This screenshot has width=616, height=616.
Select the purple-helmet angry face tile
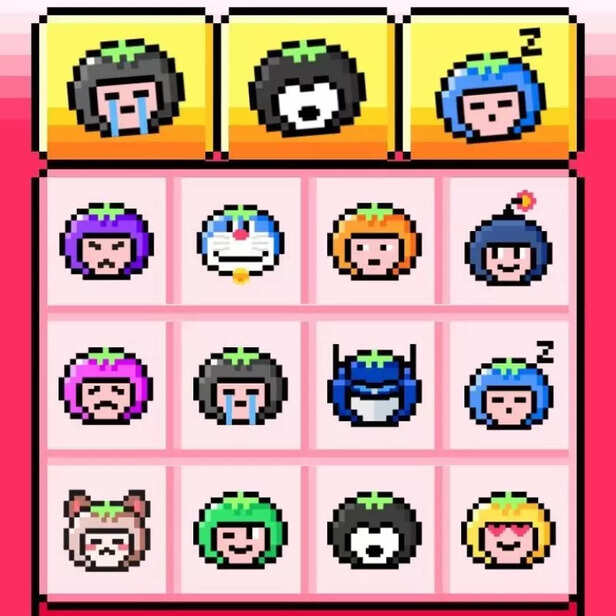(106, 241)
